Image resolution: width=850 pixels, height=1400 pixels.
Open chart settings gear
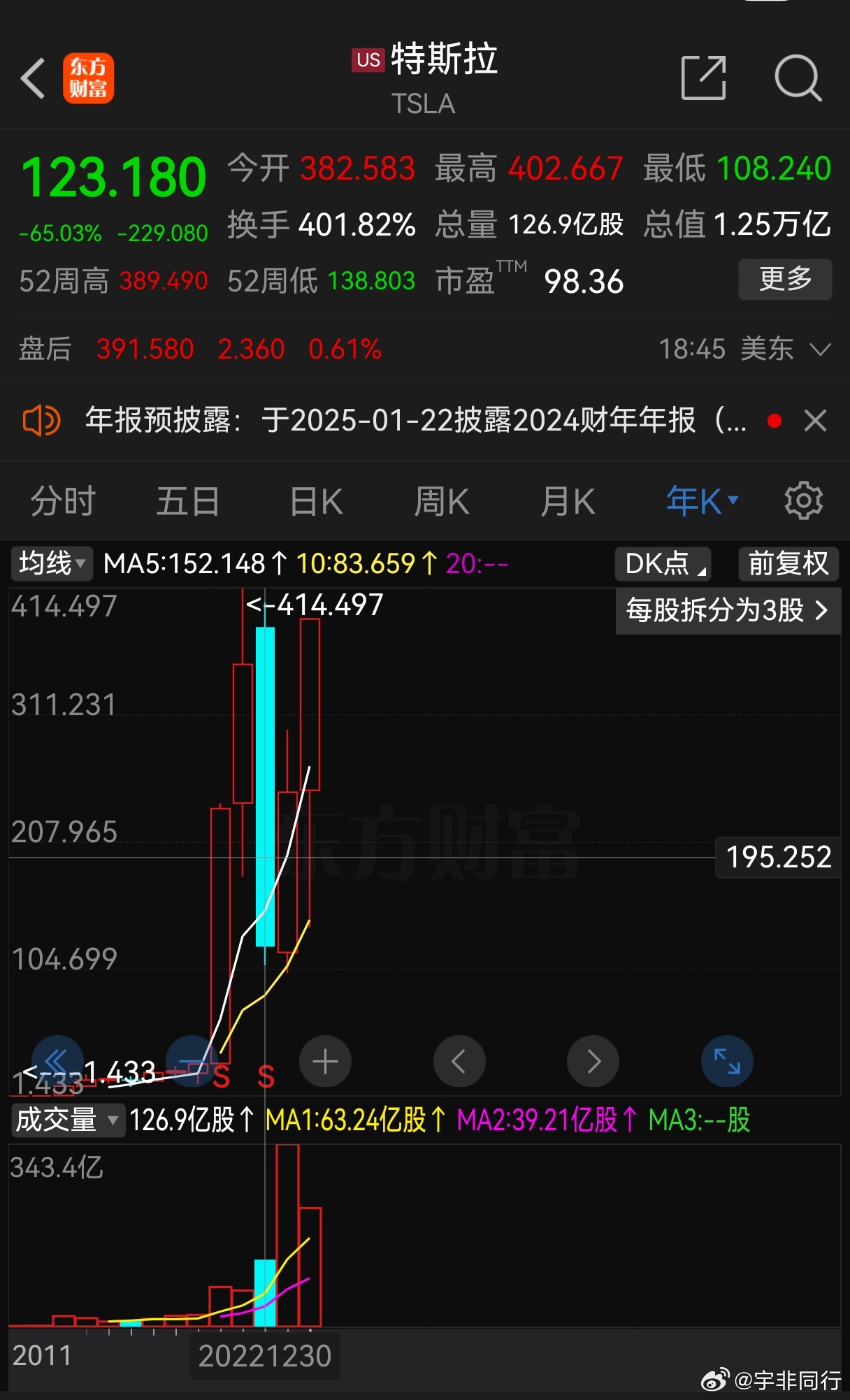(x=803, y=500)
